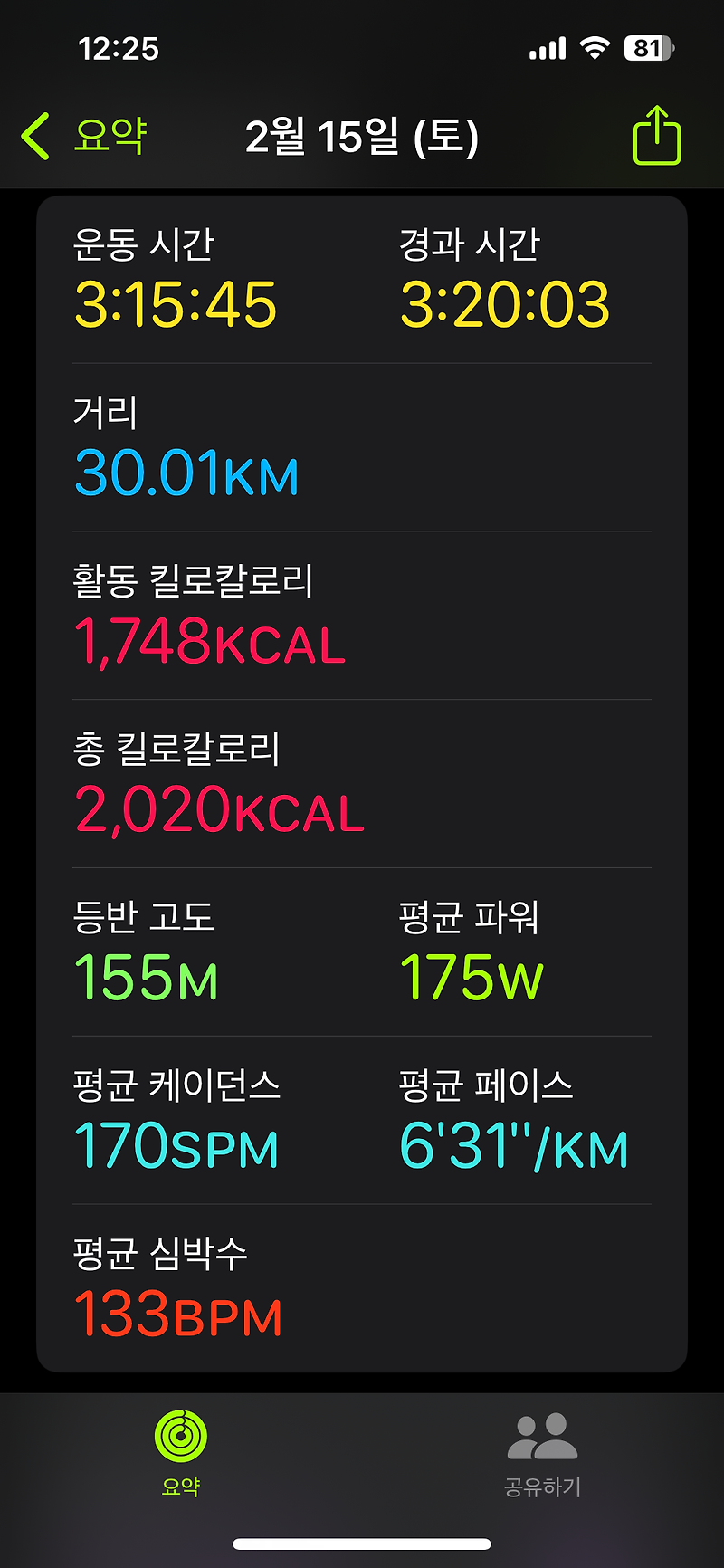Tap the 등반 고도 155M metric
Image resolution: width=724 pixels, height=1568 pixels.
coord(147,976)
